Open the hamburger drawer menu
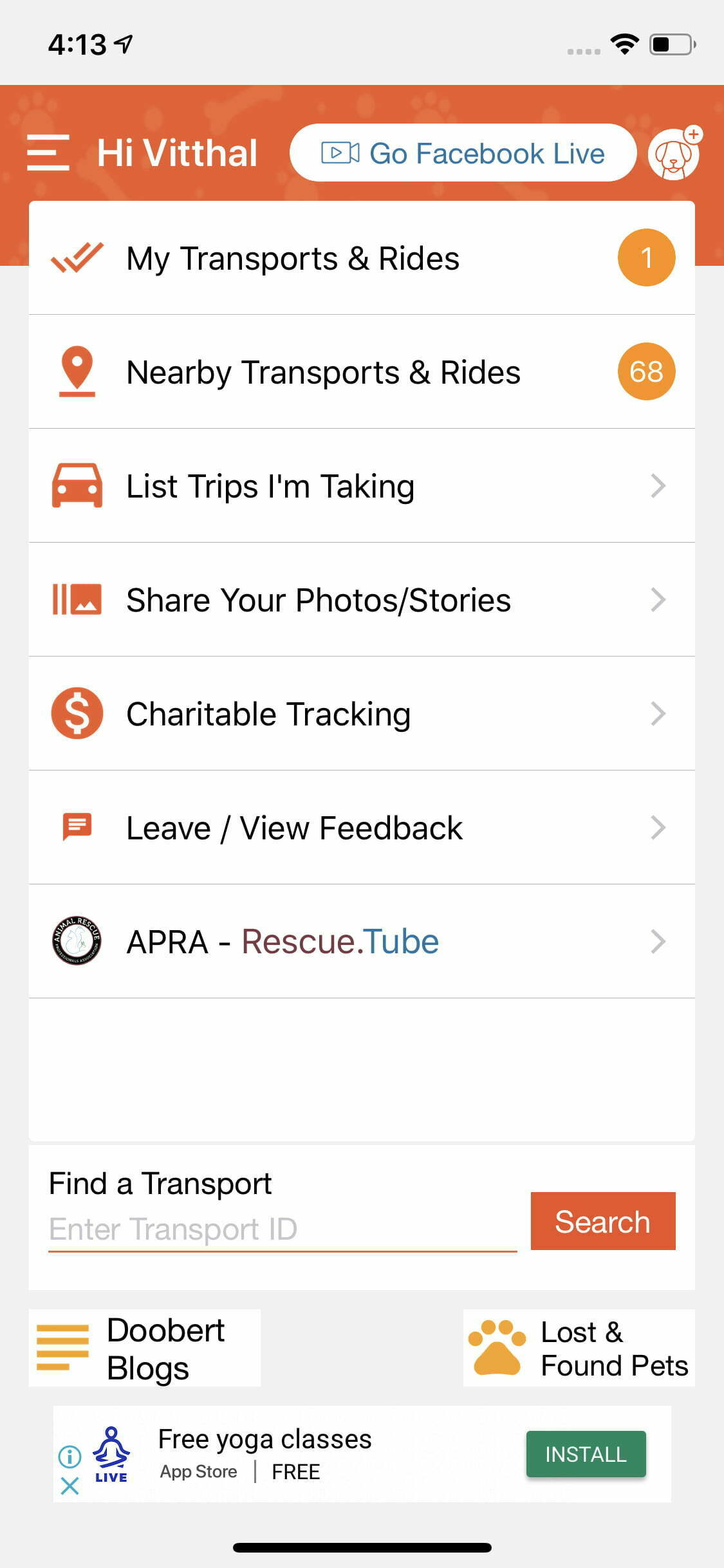Image resolution: width=724 pixels, height=1568 pixels. click(x=48, y=153)
